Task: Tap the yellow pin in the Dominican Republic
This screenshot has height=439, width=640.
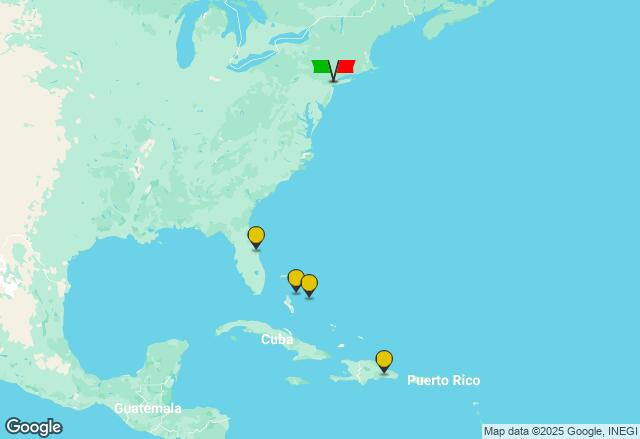Action: [384, 360]
